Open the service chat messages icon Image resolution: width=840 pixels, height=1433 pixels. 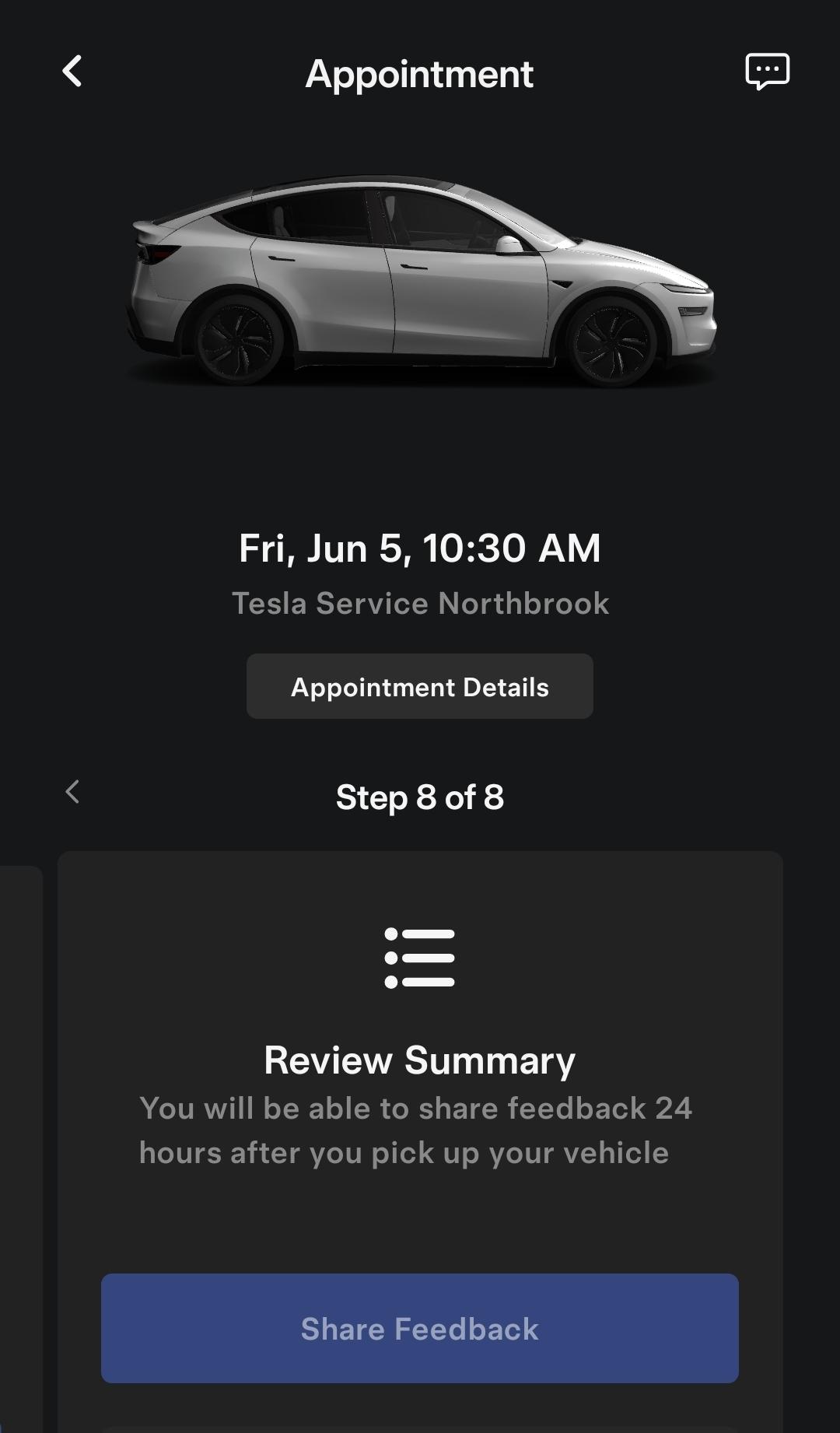[x=767, y=72]
